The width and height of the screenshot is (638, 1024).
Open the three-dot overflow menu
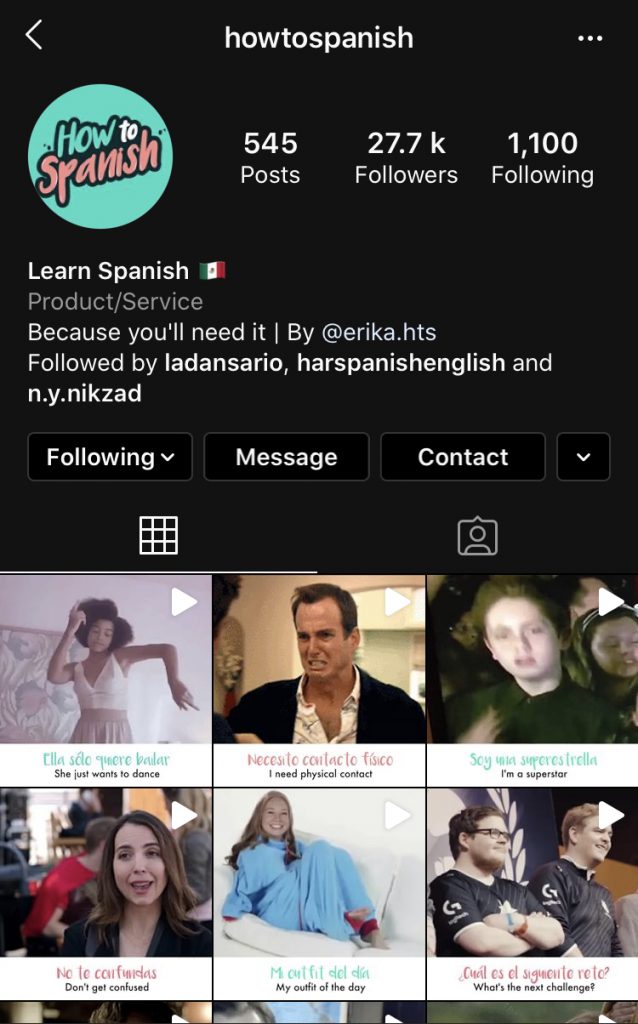pos(590,39)
